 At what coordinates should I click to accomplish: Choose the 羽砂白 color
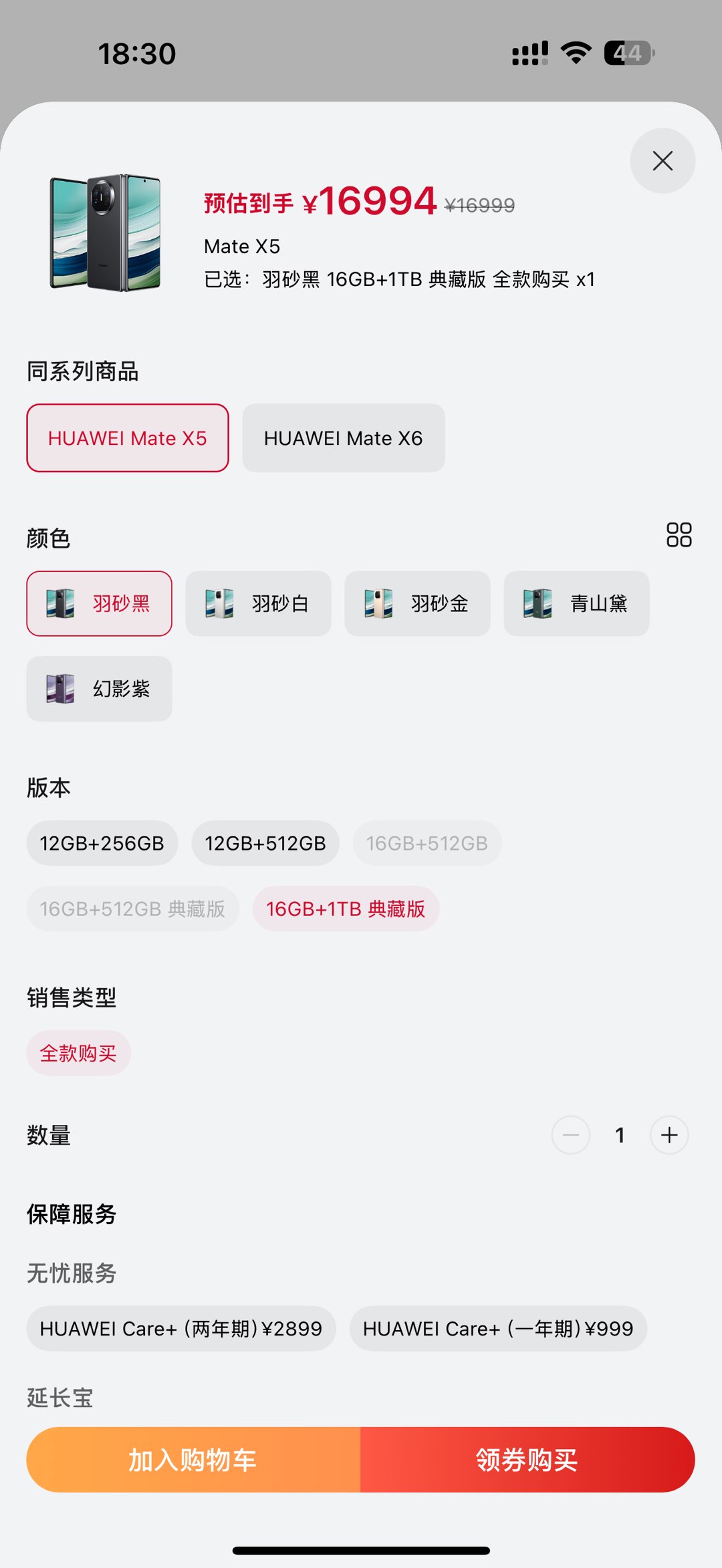point(258,604)
